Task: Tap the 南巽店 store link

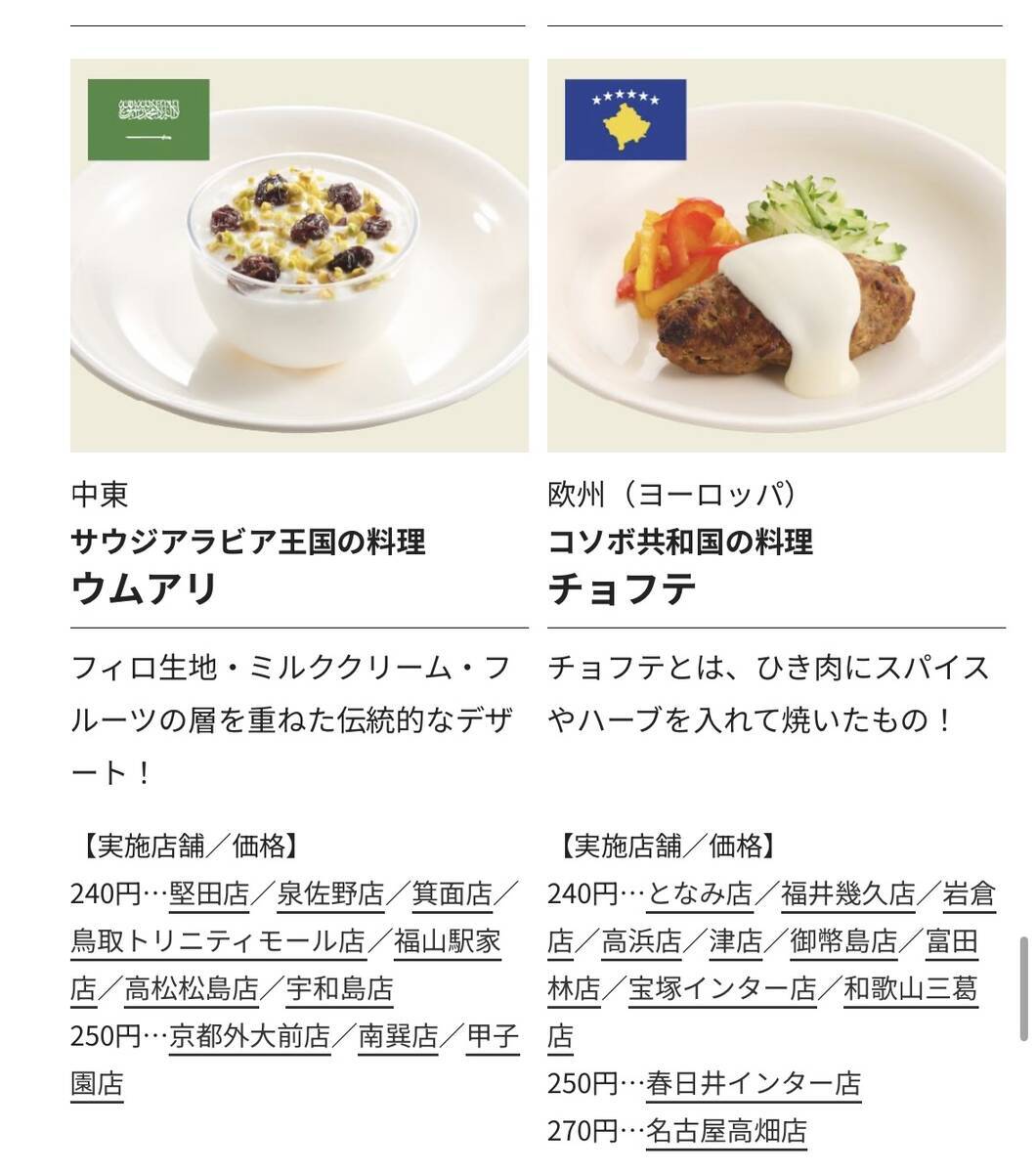Action: 398,1036
